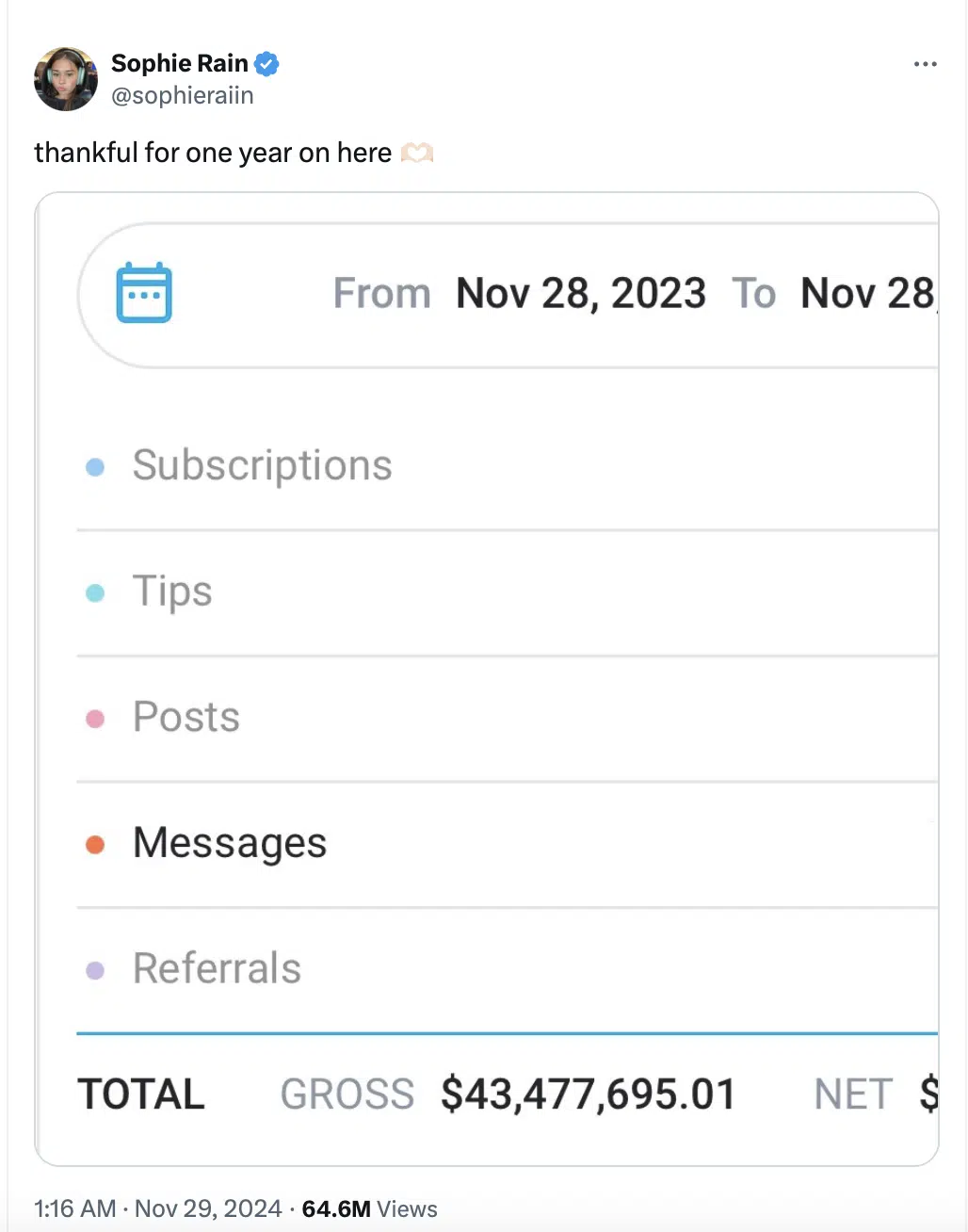Screen dimensions: 968x1232
Task: Toggle the Subscriptions row visibility
Action: click(262, 465)
